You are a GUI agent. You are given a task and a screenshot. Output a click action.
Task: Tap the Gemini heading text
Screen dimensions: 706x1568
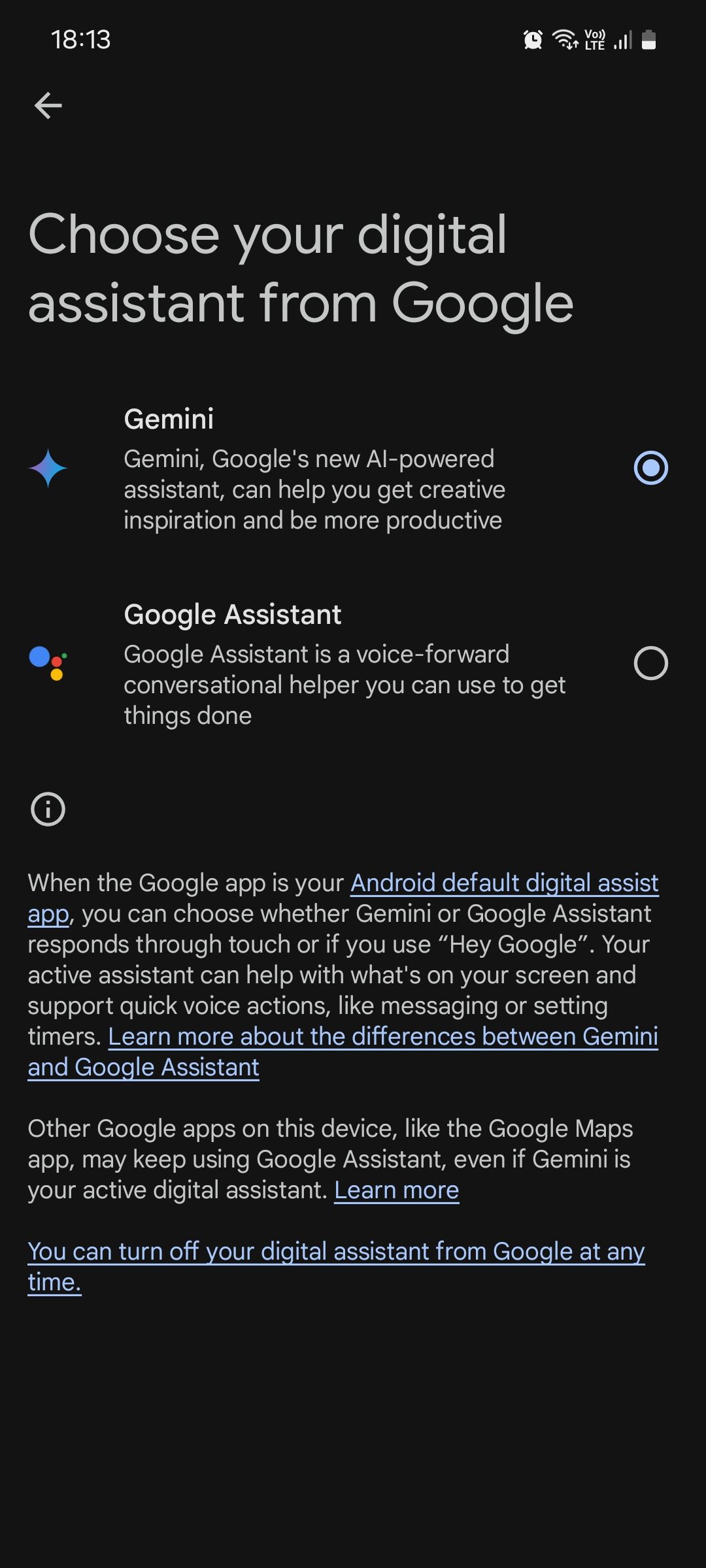click(x=169, y=419)
